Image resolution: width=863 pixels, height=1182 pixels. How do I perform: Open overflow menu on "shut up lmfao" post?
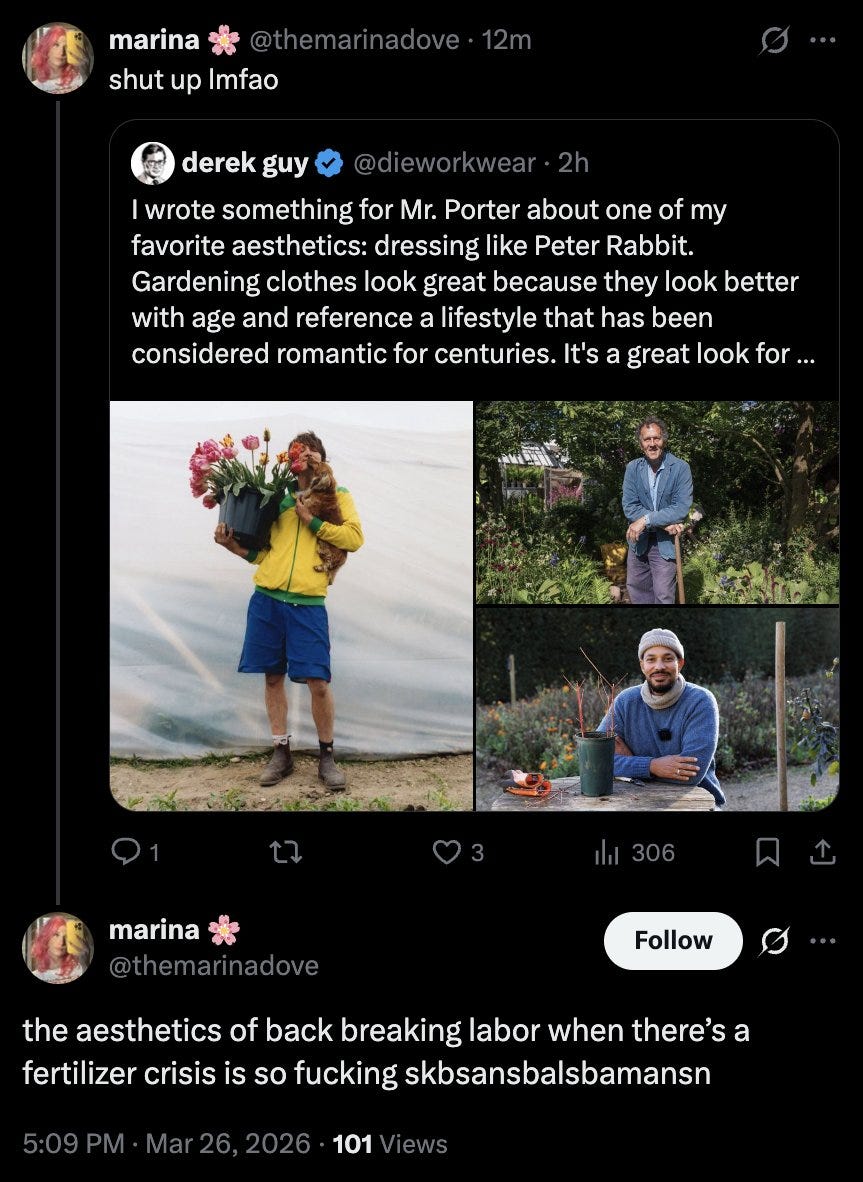(x=821, y=42)
